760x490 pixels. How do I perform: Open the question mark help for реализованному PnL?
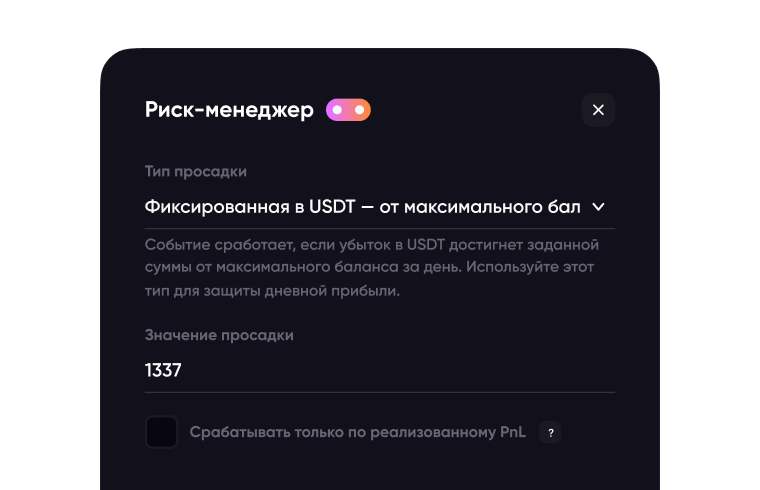coord(549,433)
